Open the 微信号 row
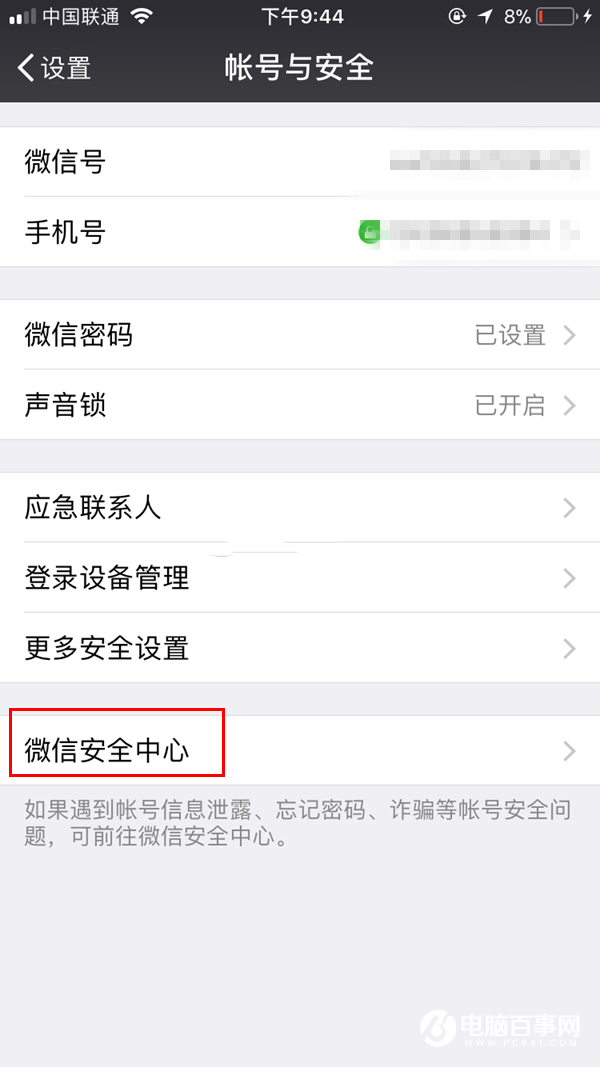Viewport: 600px width, 1067px height. pyautogui.click(x=300, y=162)
